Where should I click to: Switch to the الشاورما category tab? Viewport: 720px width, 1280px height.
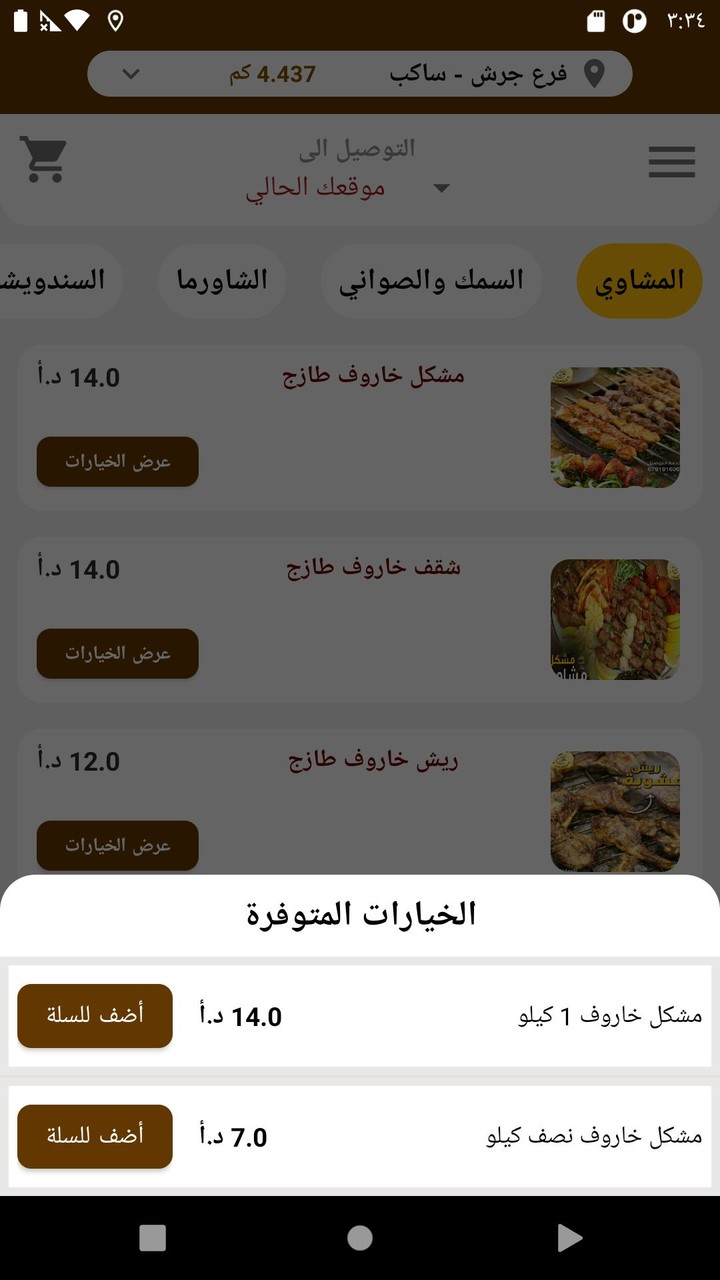click(222, 281)
